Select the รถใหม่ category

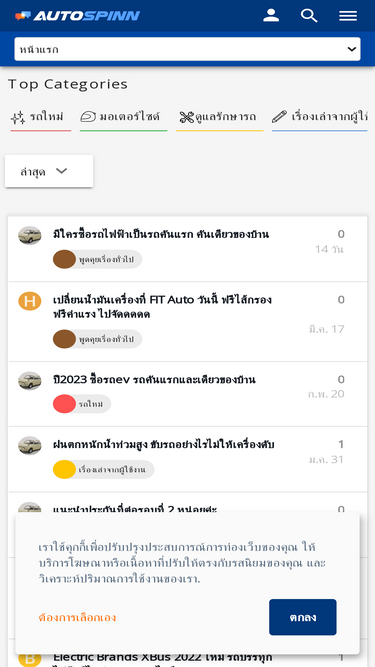click(40, 117)
